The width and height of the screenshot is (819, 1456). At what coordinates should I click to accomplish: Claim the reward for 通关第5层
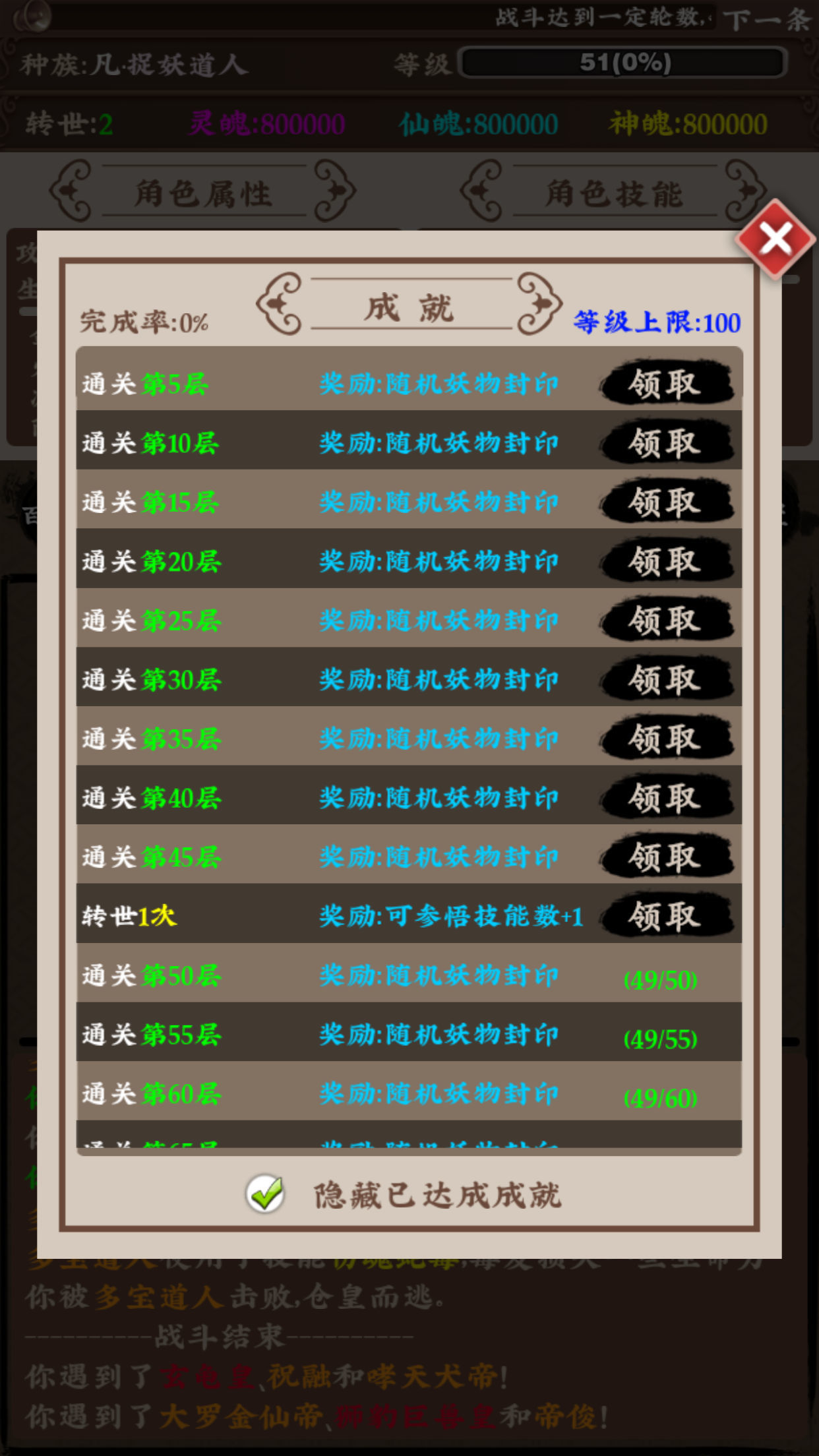pos(667,383)
